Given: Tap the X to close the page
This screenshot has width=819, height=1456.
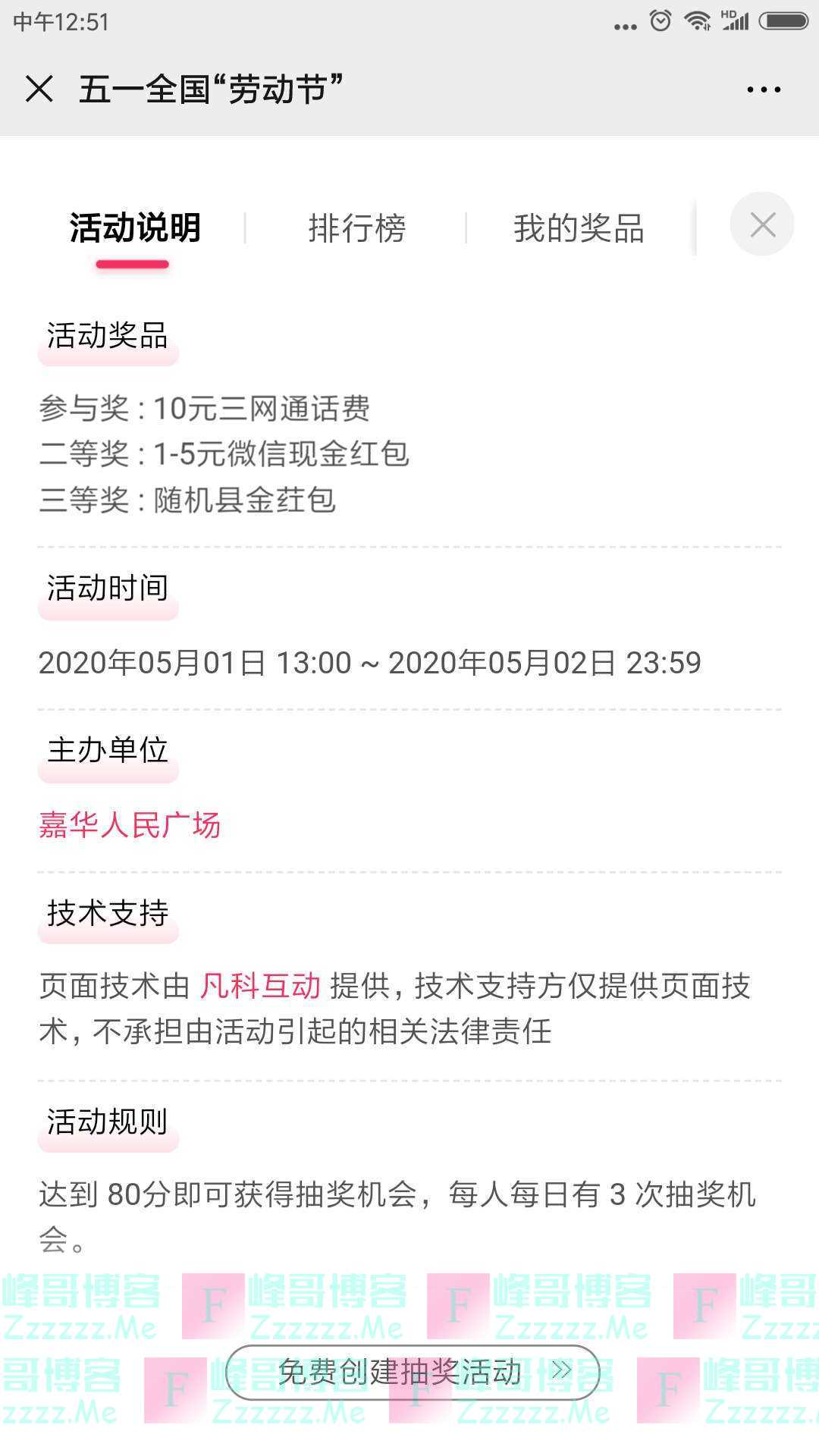Looking at the screenshot, I should pos(39,89).
